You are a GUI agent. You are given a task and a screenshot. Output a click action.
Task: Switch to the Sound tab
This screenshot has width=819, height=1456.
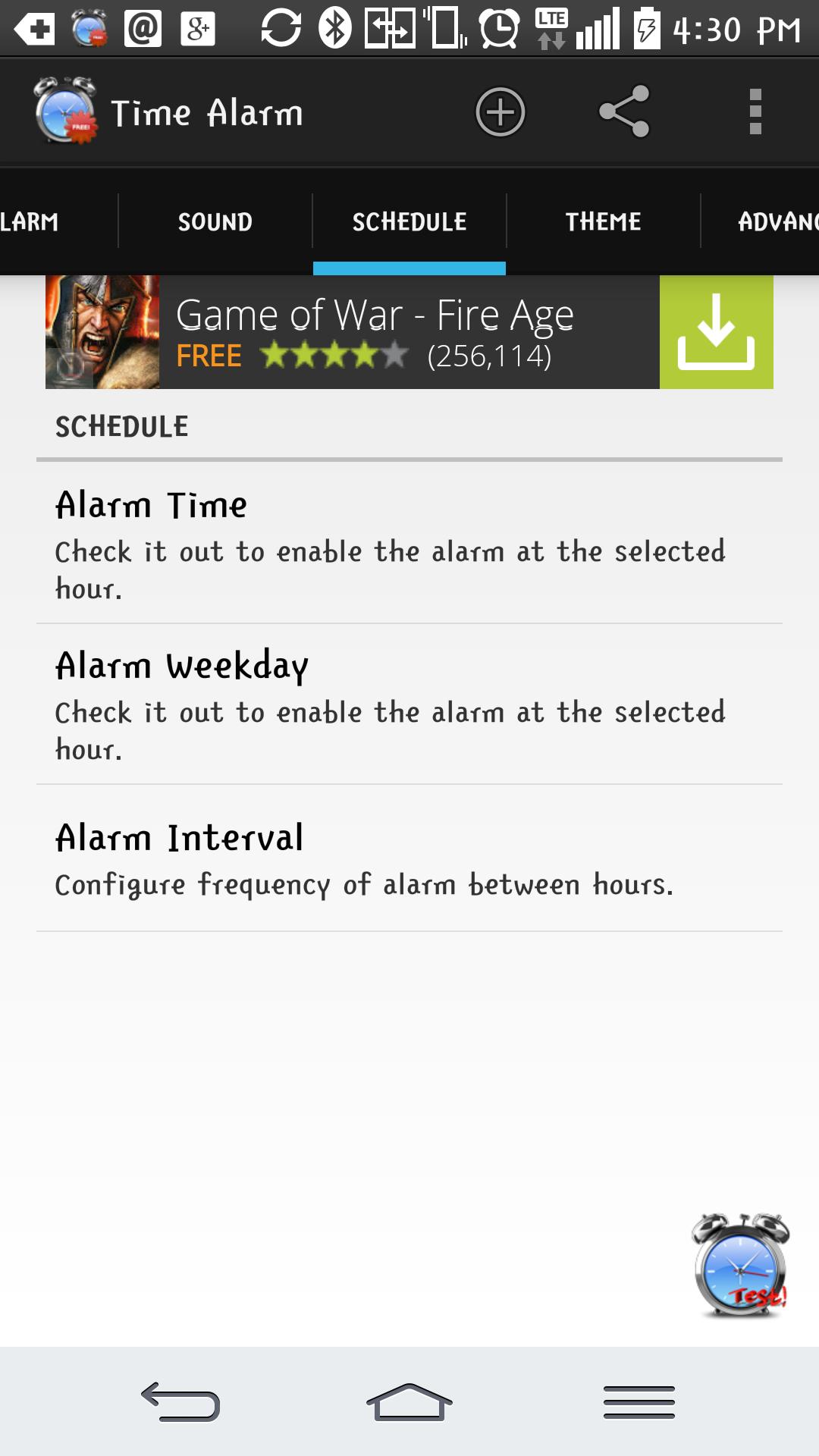215,221
